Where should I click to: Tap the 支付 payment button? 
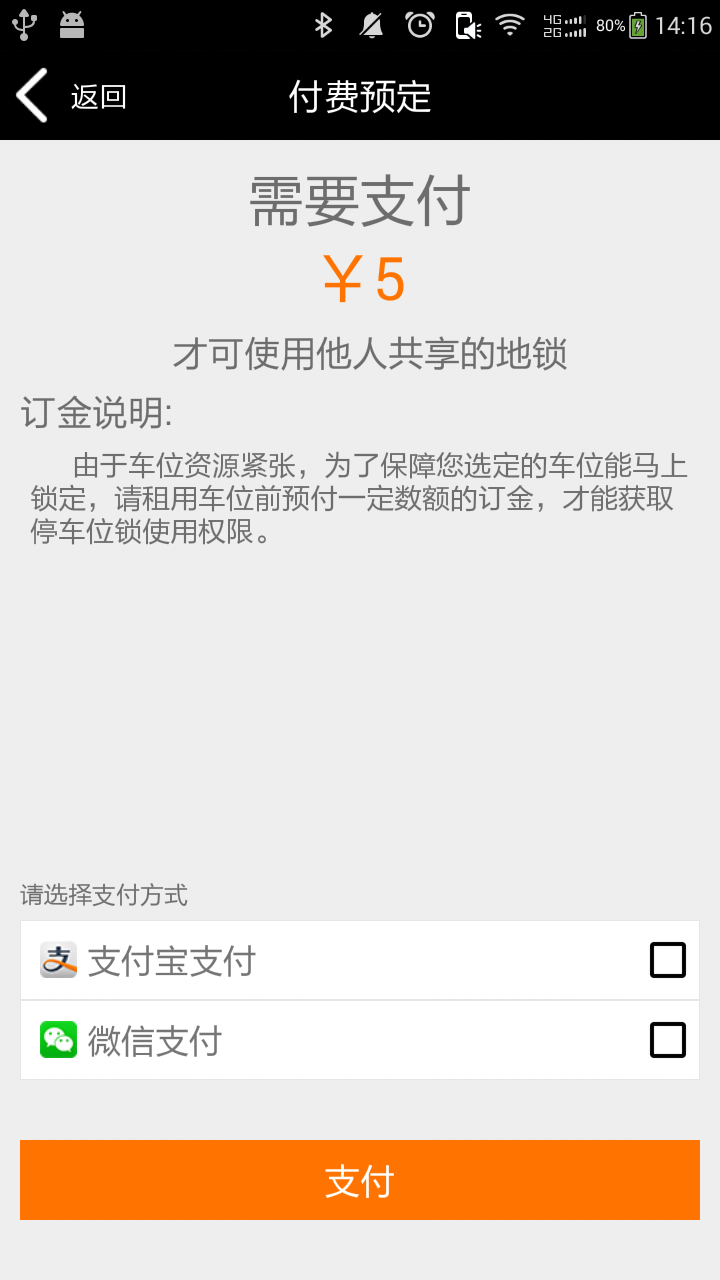[x=360, y=1180]
